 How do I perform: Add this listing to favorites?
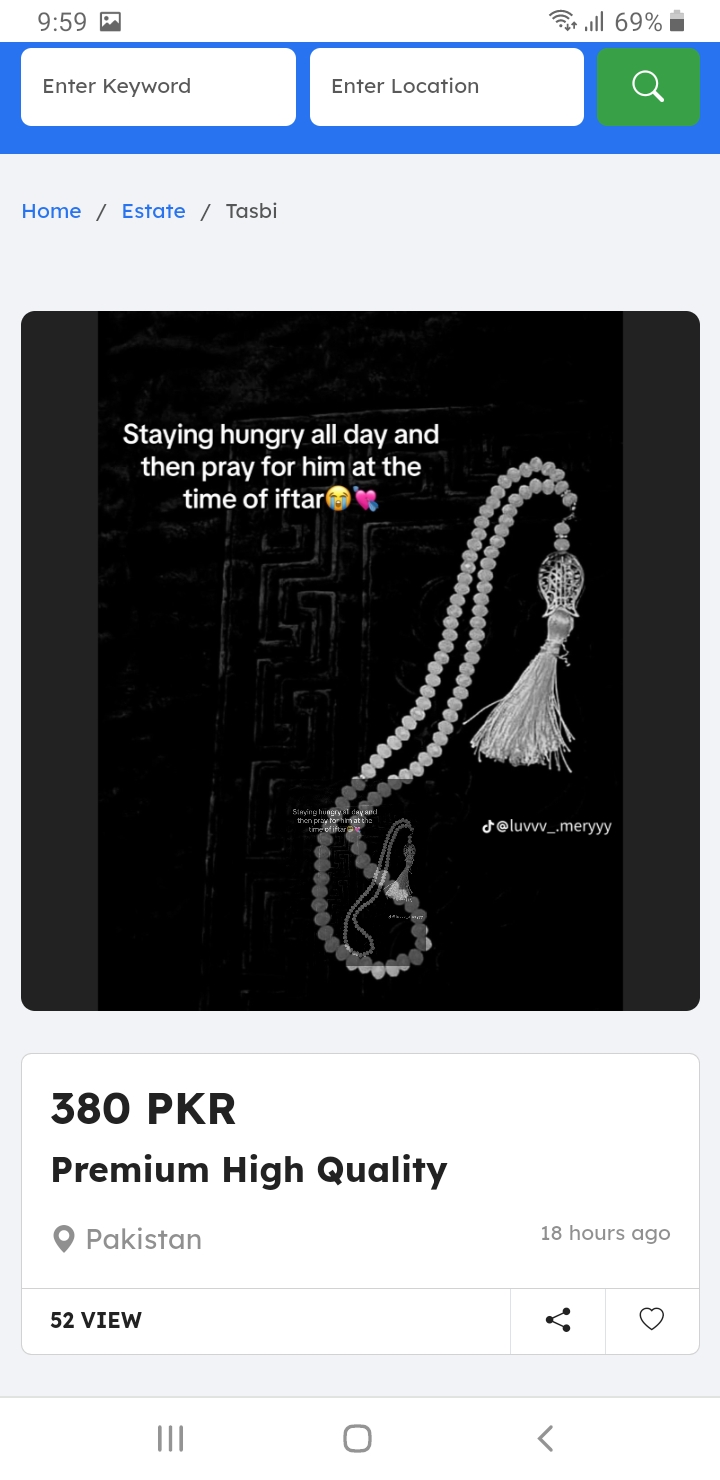pos(651,1320)
